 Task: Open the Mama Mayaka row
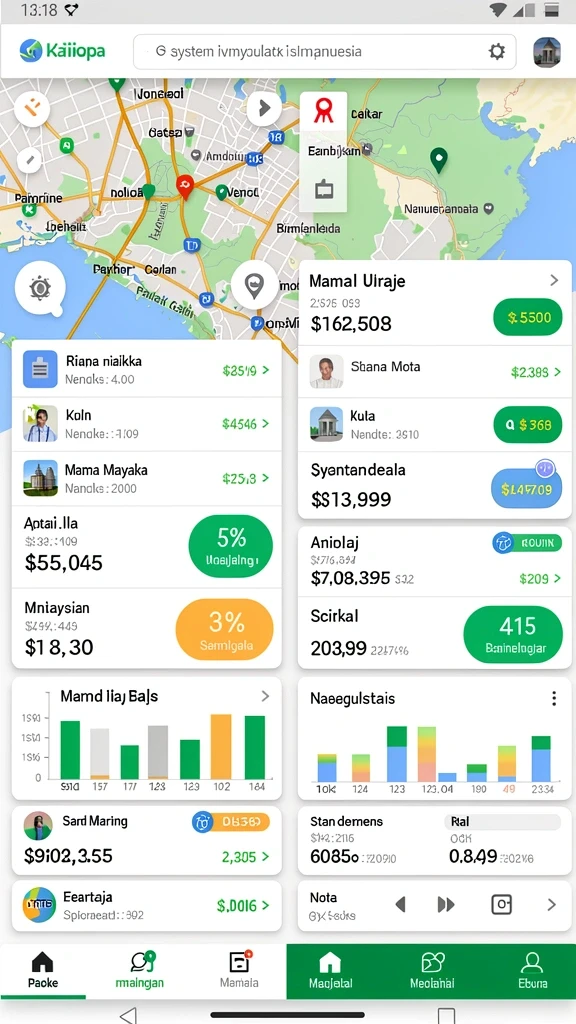click(146, 478)
